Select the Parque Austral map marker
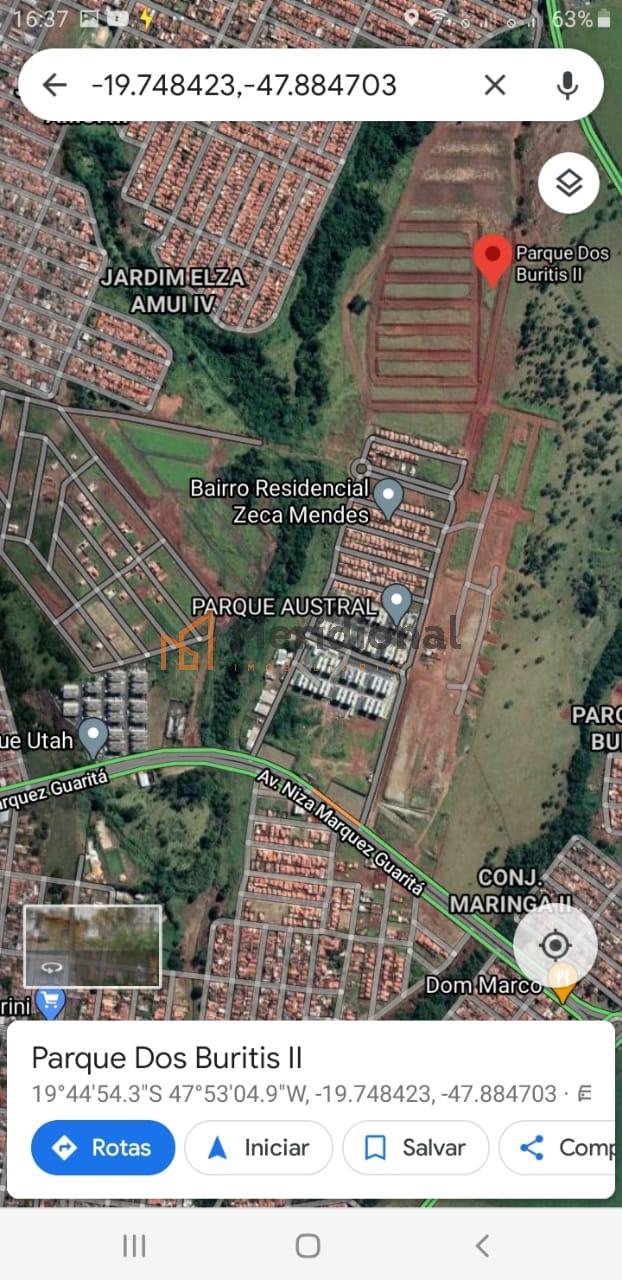Image resolution: width=622 pixels, height=1280 pixels. 397,602
